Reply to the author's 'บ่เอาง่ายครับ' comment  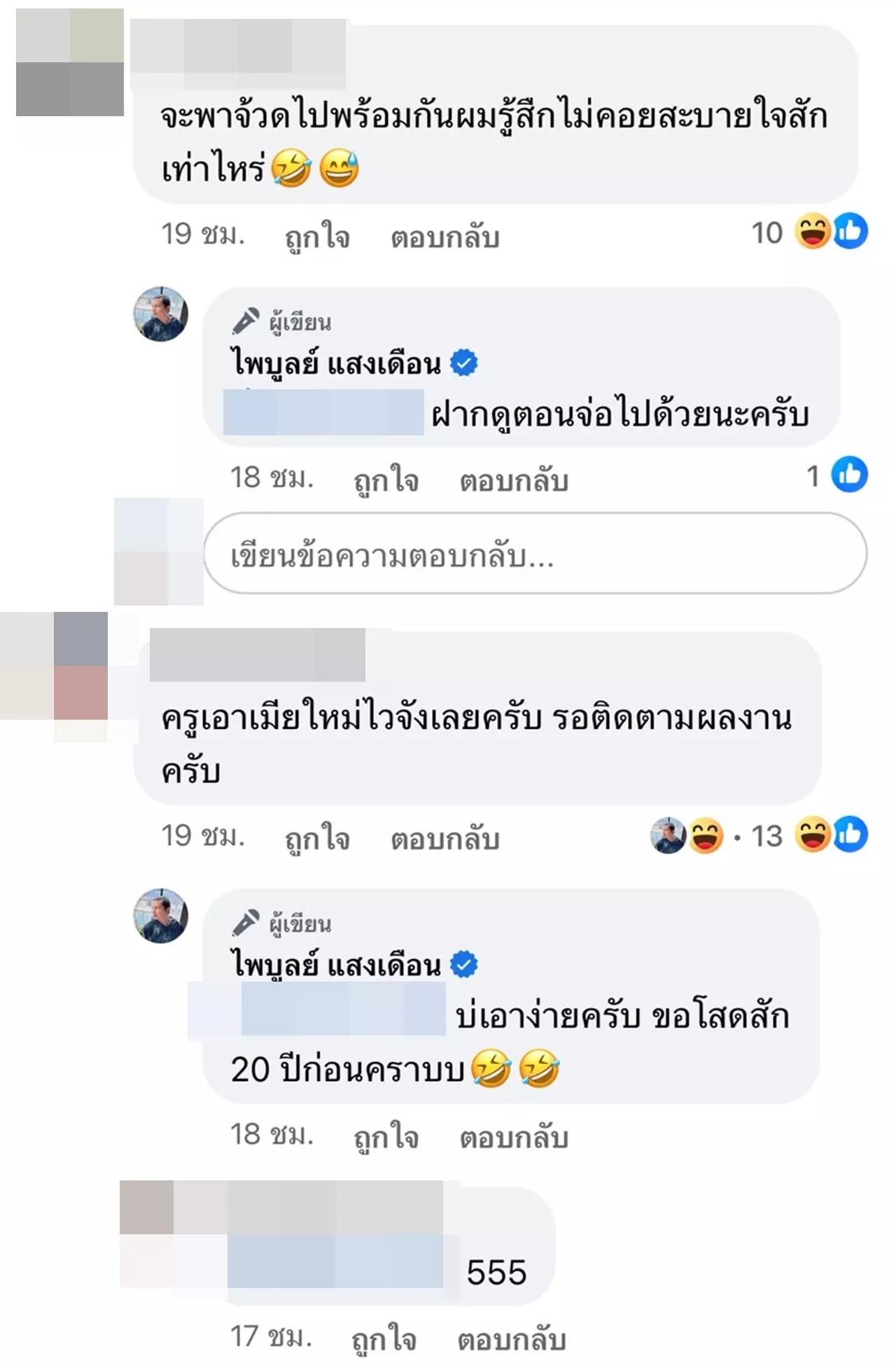coord(513,1137)
